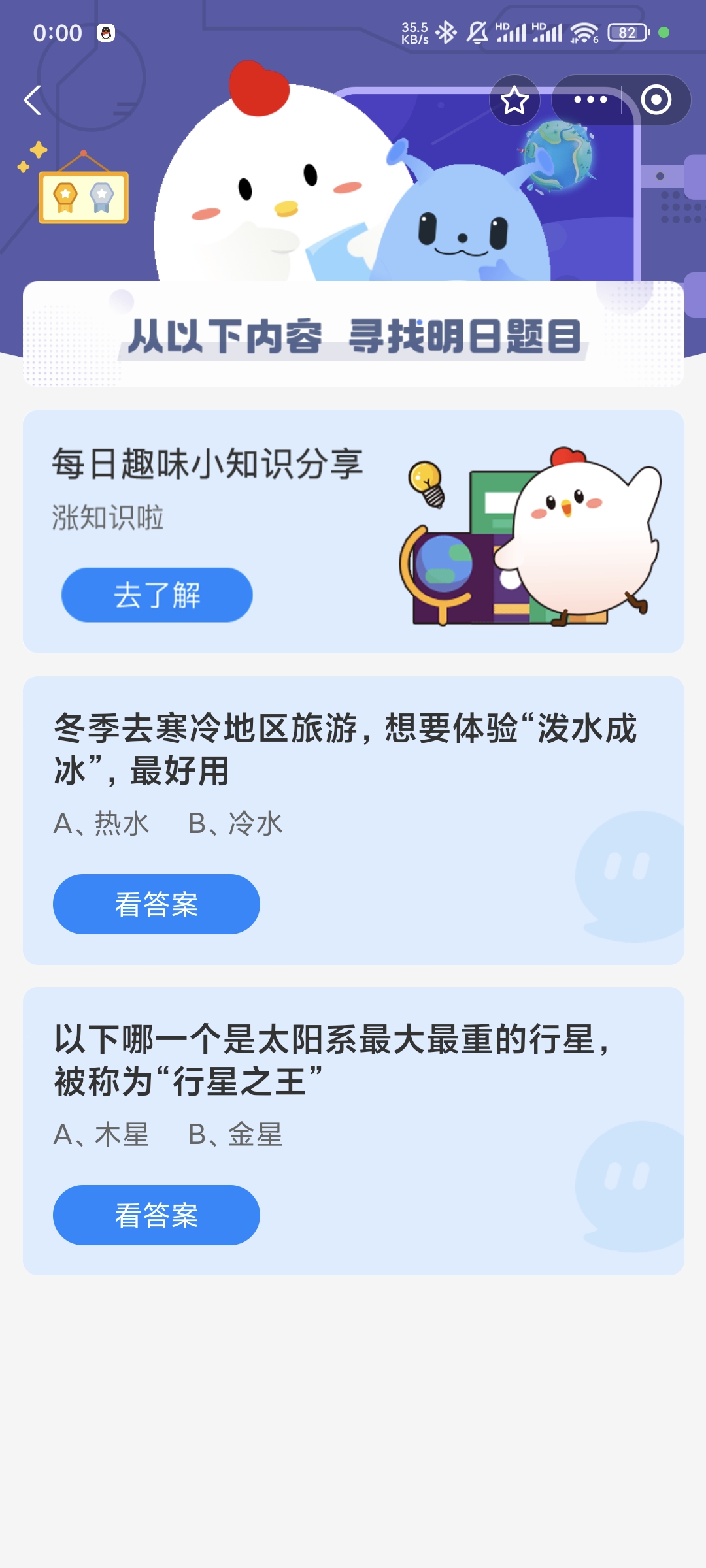Close the mini program via circle icon
Screen dimensions: 706x1568
point(656,100)
